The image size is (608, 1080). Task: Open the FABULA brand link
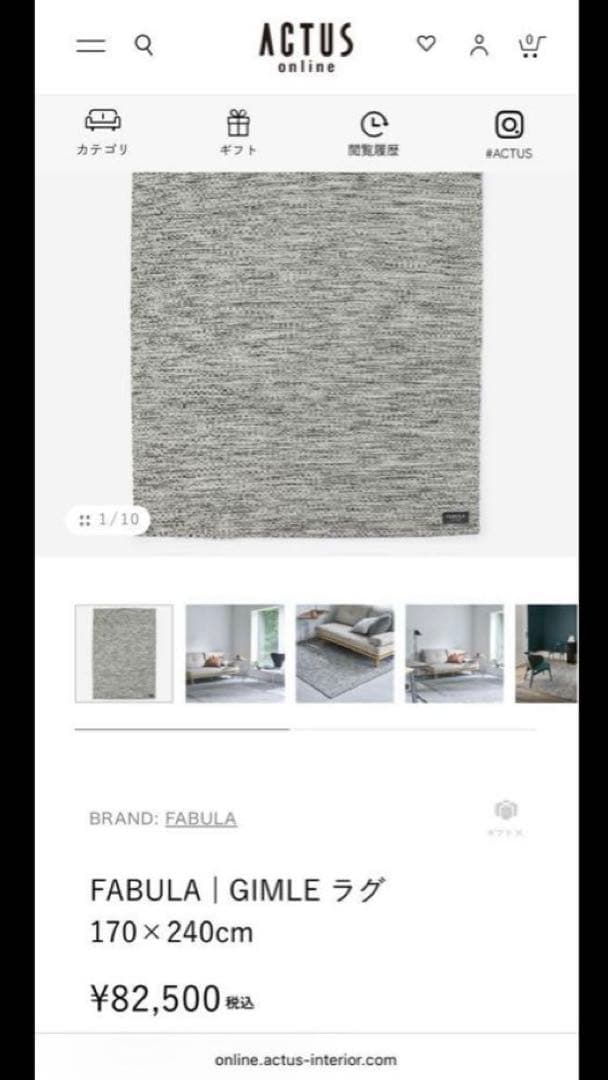point(200,818)
